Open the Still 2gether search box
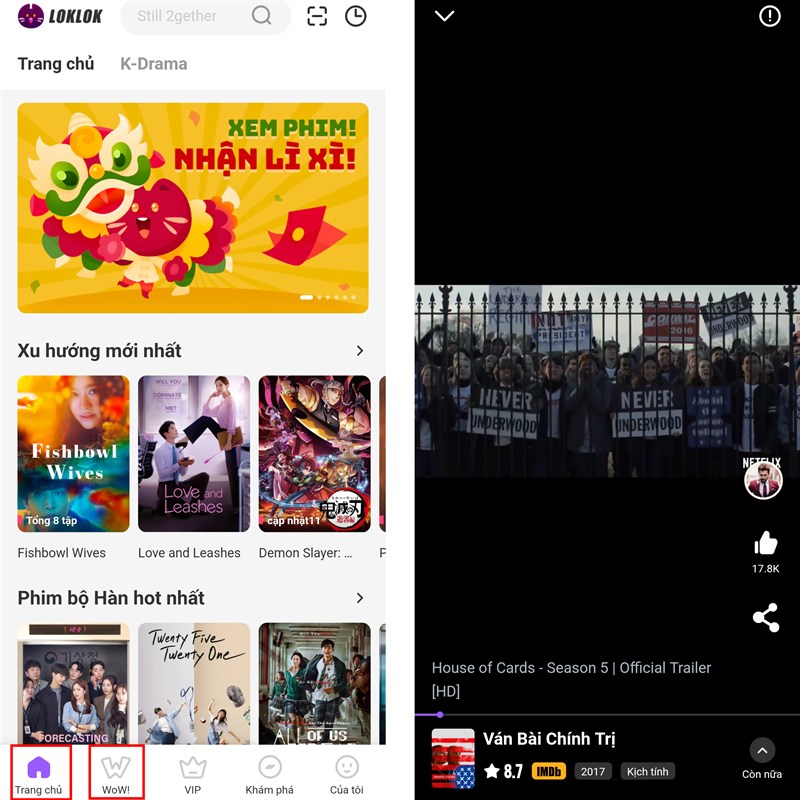This screenshot has width=800, height=800. 190,16
